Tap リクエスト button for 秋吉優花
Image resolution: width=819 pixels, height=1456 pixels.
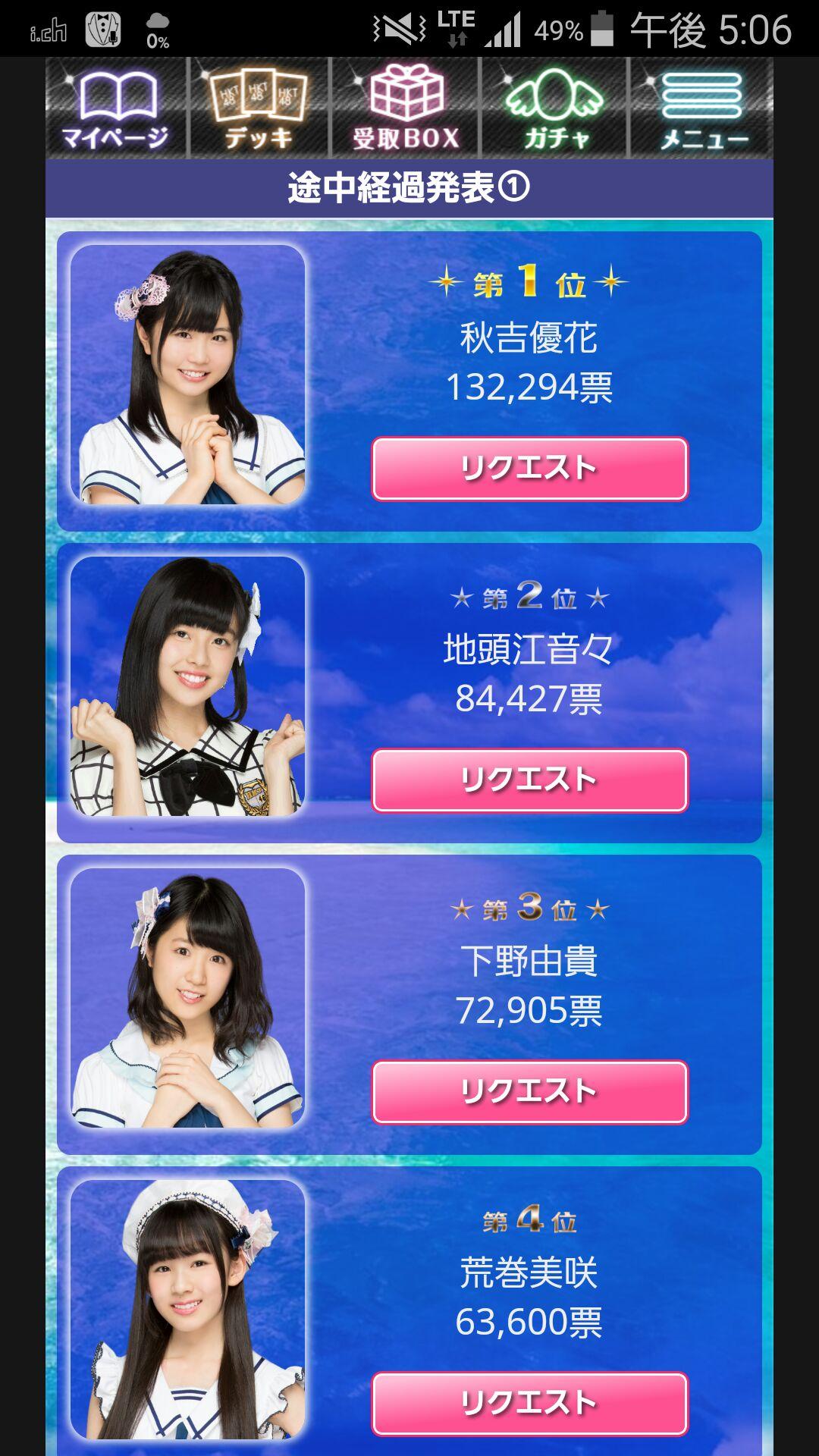[x=530, y=469]
